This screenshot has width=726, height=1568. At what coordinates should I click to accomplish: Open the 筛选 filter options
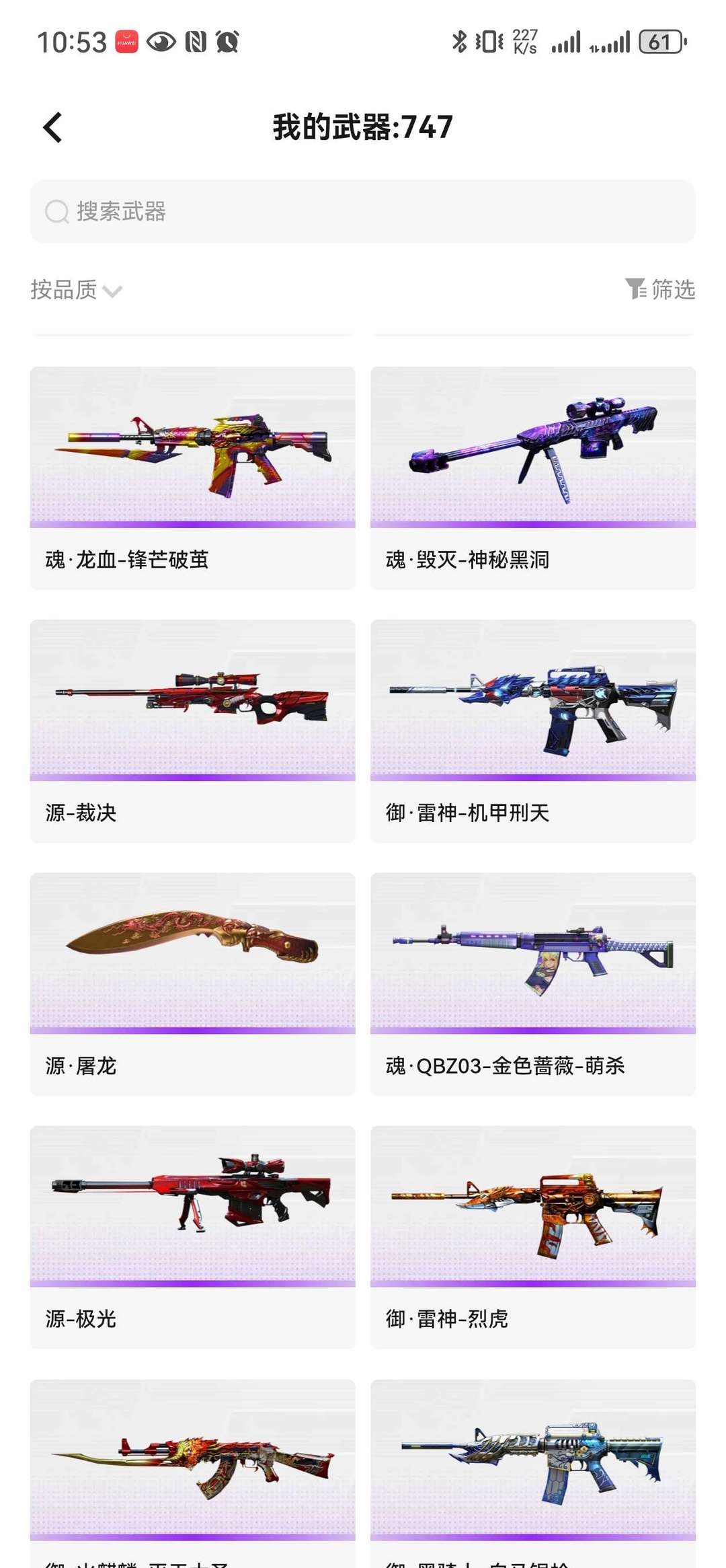click(x=660, y=289)
